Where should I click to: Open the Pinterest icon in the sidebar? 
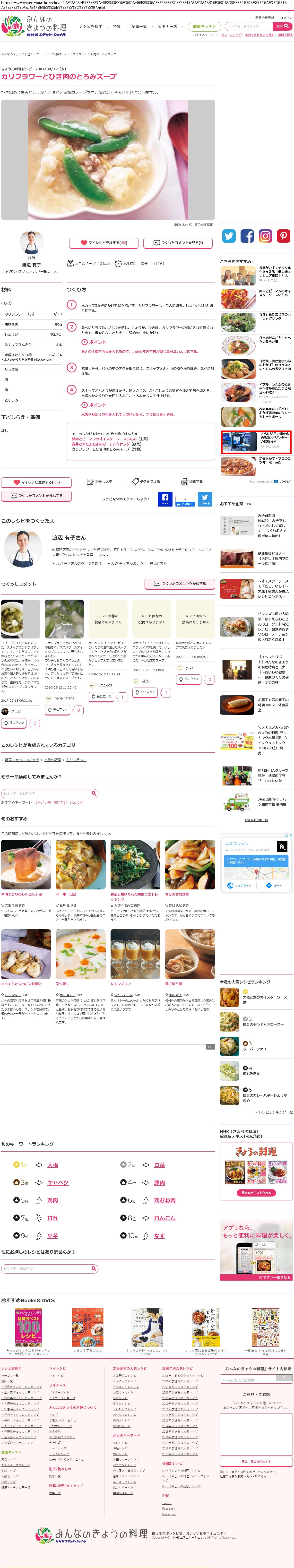[284, 236]
